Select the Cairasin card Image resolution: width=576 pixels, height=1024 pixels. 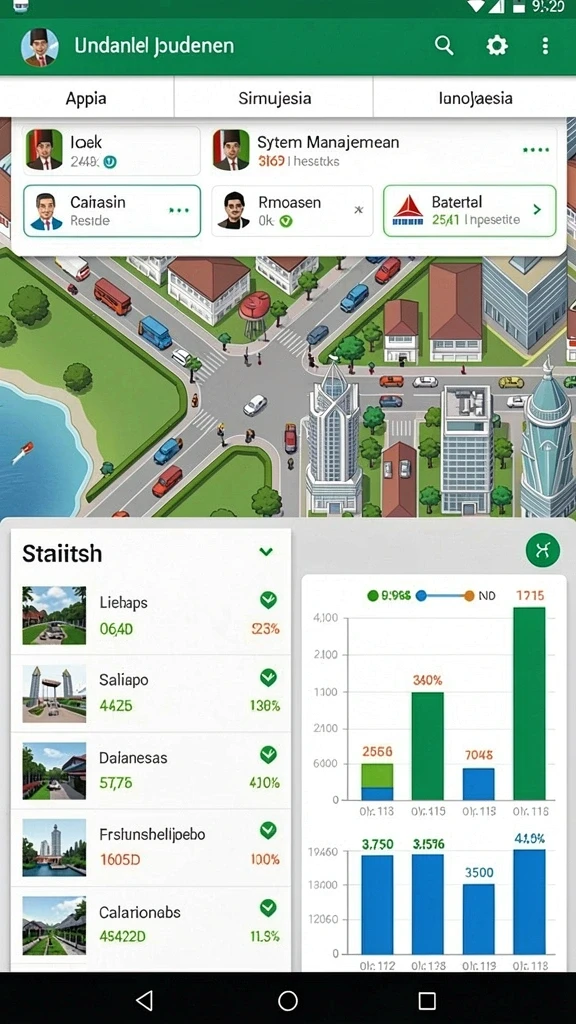[x=112, y=210]
